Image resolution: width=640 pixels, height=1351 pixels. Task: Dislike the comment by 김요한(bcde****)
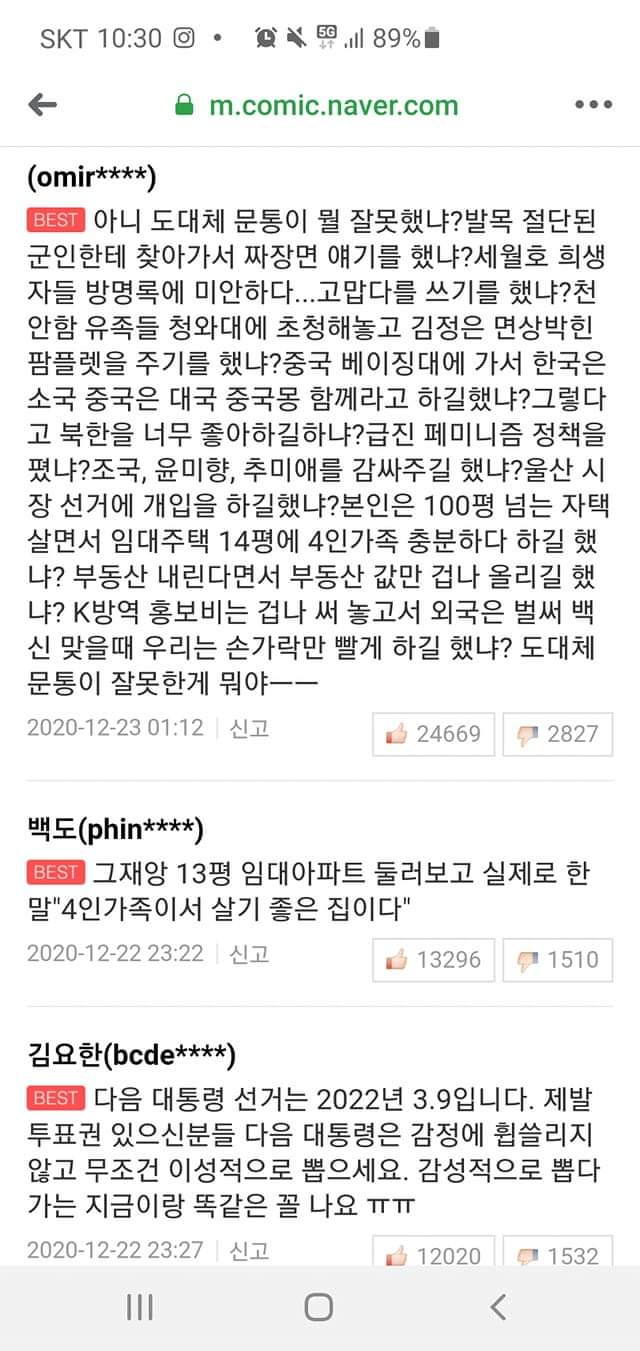pos(558,1254)
